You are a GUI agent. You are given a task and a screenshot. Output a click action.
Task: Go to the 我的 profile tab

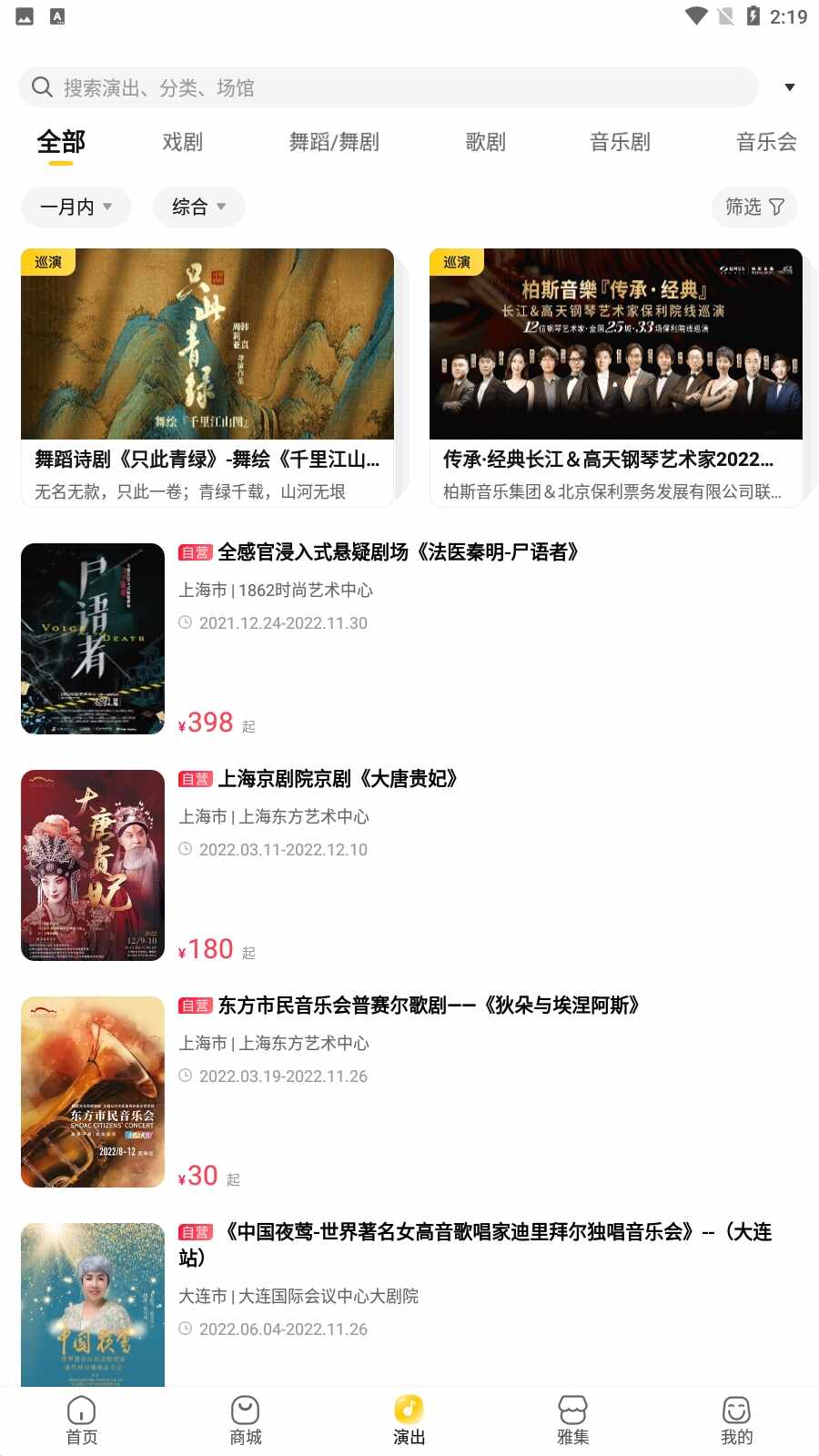[736, 1420]
